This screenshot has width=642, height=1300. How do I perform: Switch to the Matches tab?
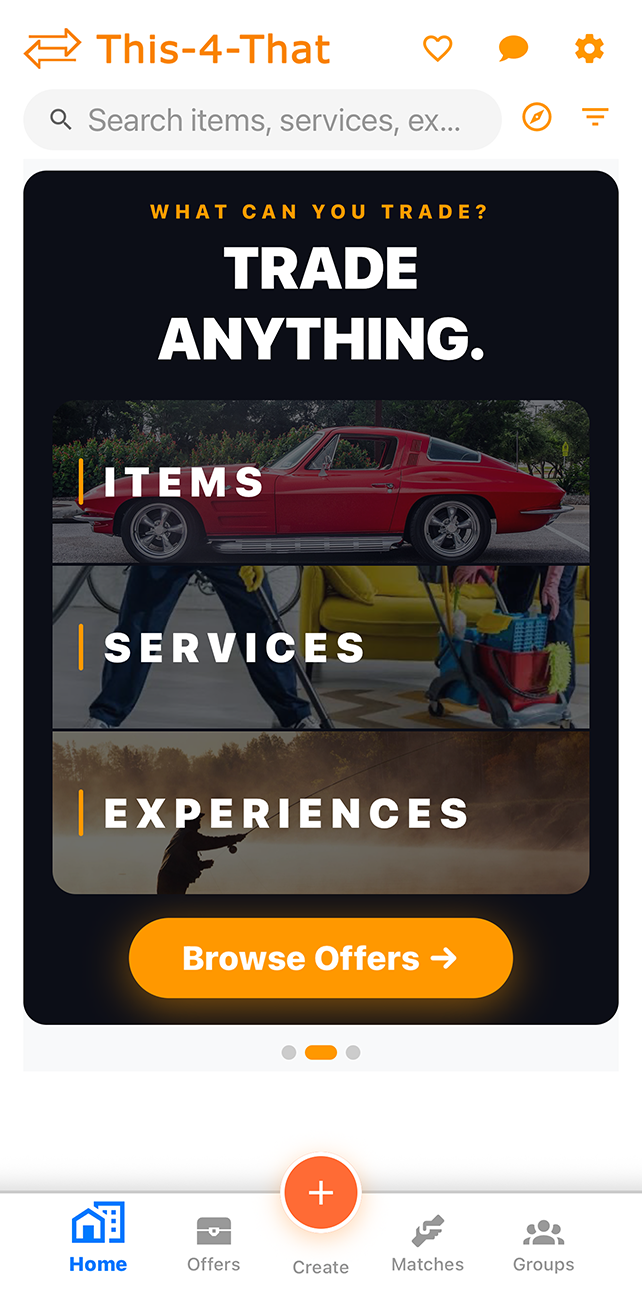pyautogui.click(x=428, y=1244)
